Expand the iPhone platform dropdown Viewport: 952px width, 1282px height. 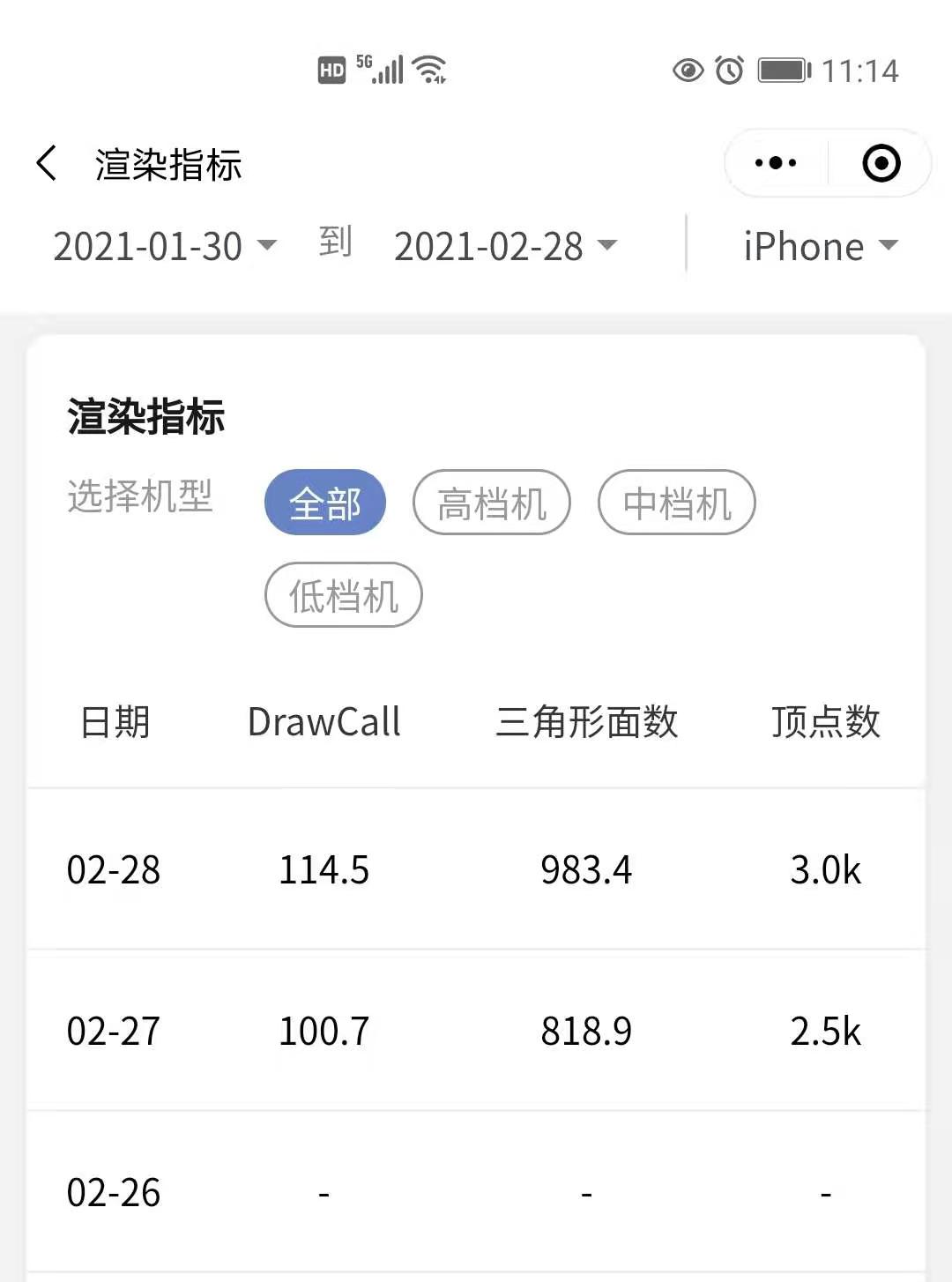pyautogui.click(x=820, y=246)
